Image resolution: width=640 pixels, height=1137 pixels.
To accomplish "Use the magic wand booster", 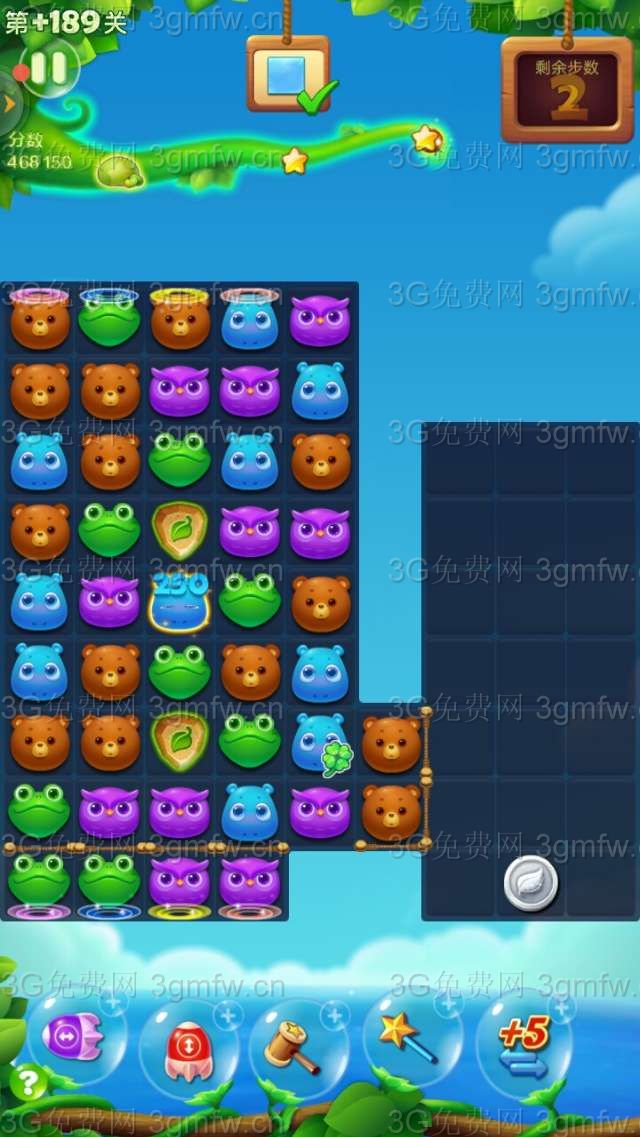I will (x=407, y=1036).
